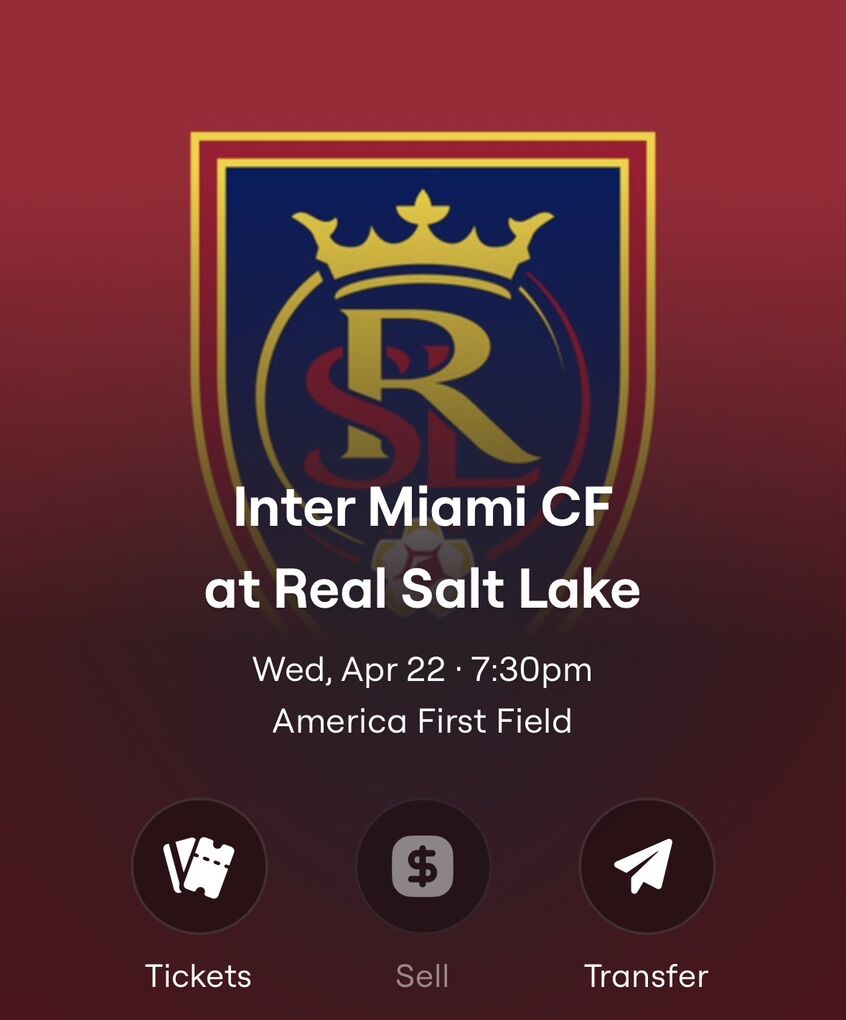
Task: Choose the grayed-out dollar icon in center
Action: (423, 868)
